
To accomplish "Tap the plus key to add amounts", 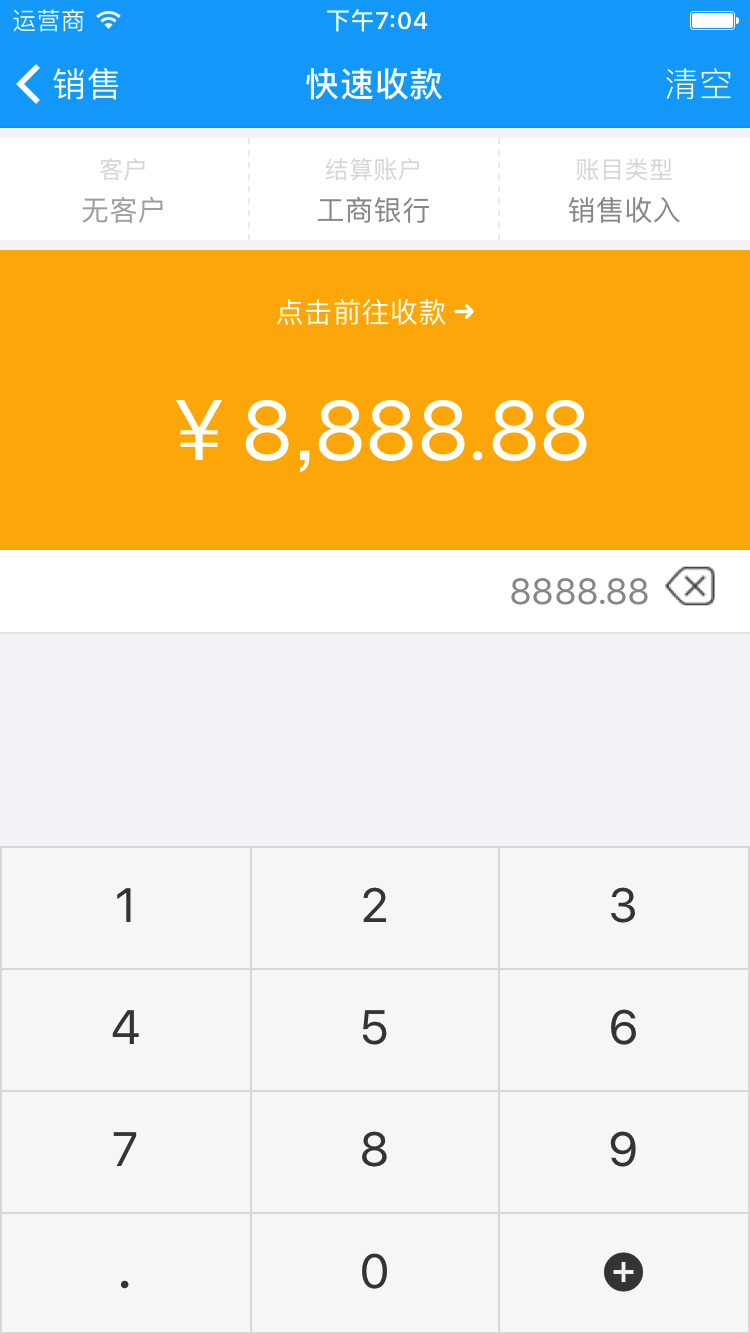I will 624,1273.
